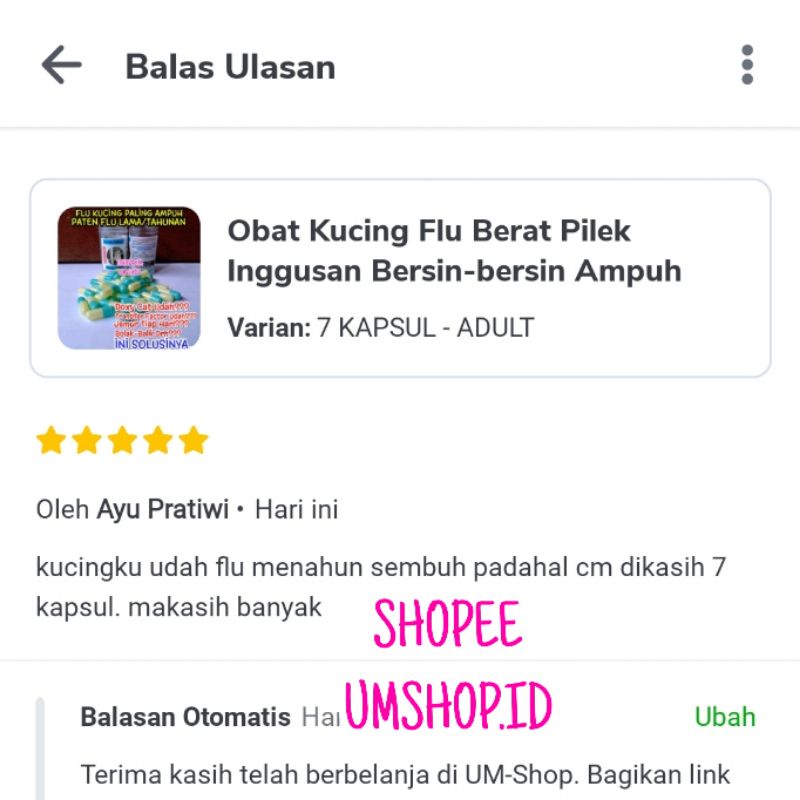Open the three-dot overflow menu
This screenshot has height=800, width=800.
747,65
